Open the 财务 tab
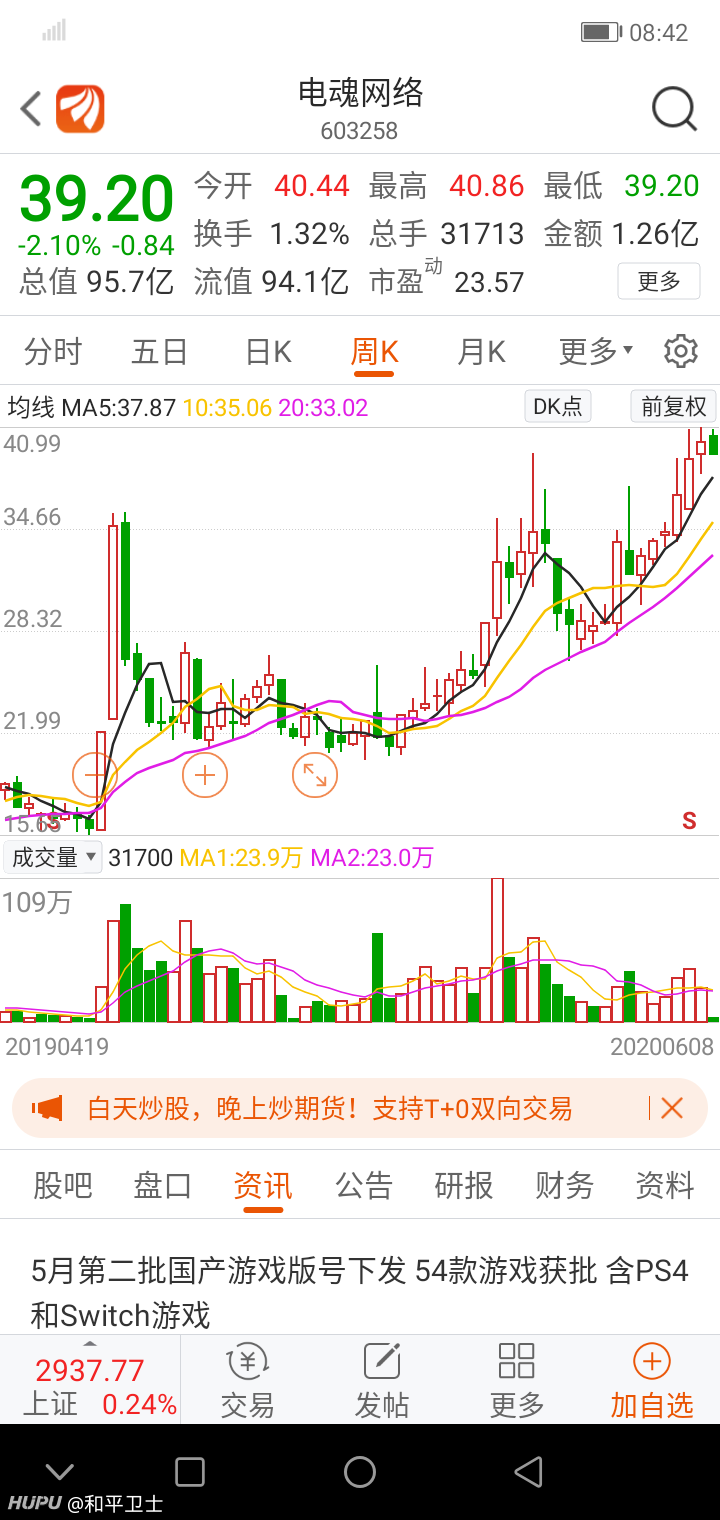The width and height of the screenshot is (720, 1520). tap(564, 1185)
